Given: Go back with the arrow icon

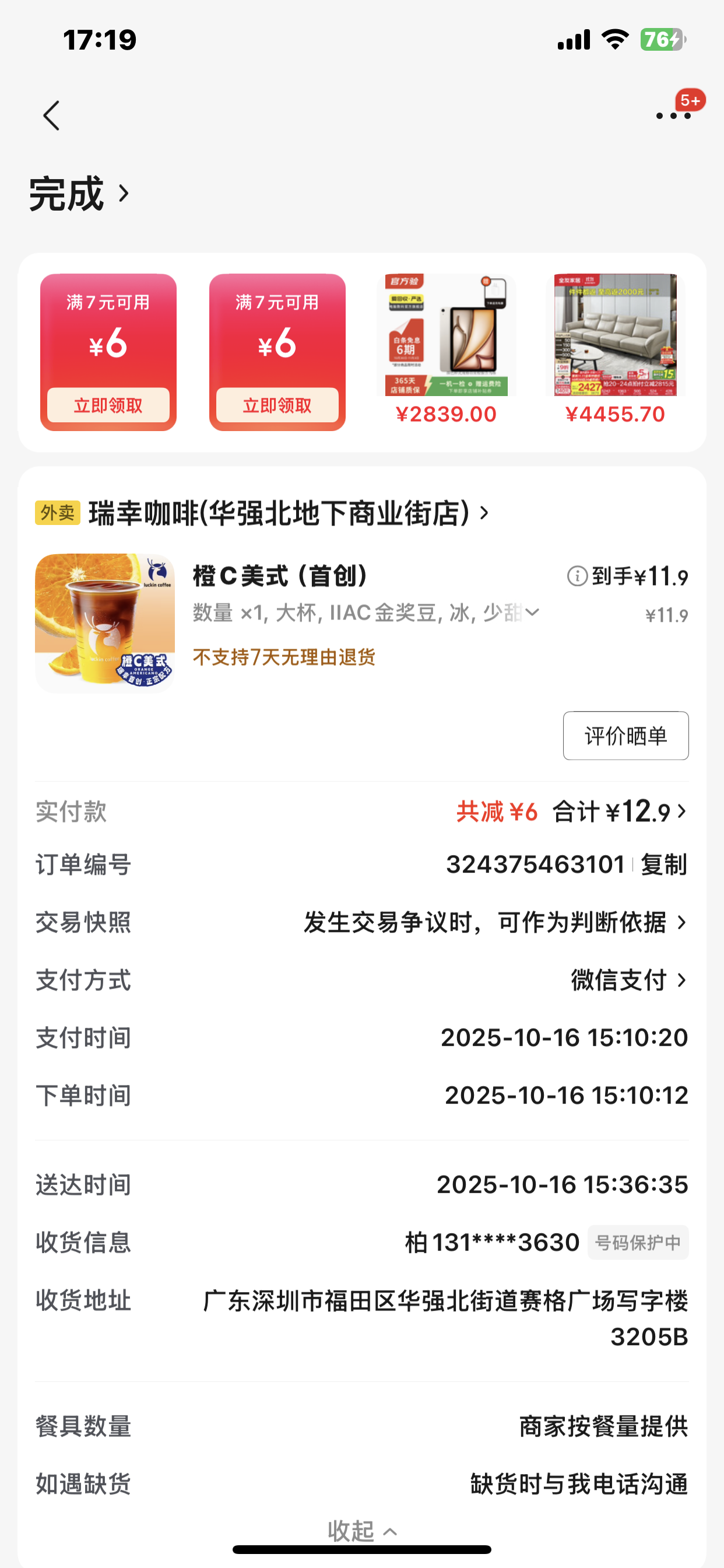Looking at the screenshot, I should (x=52, y=116).
